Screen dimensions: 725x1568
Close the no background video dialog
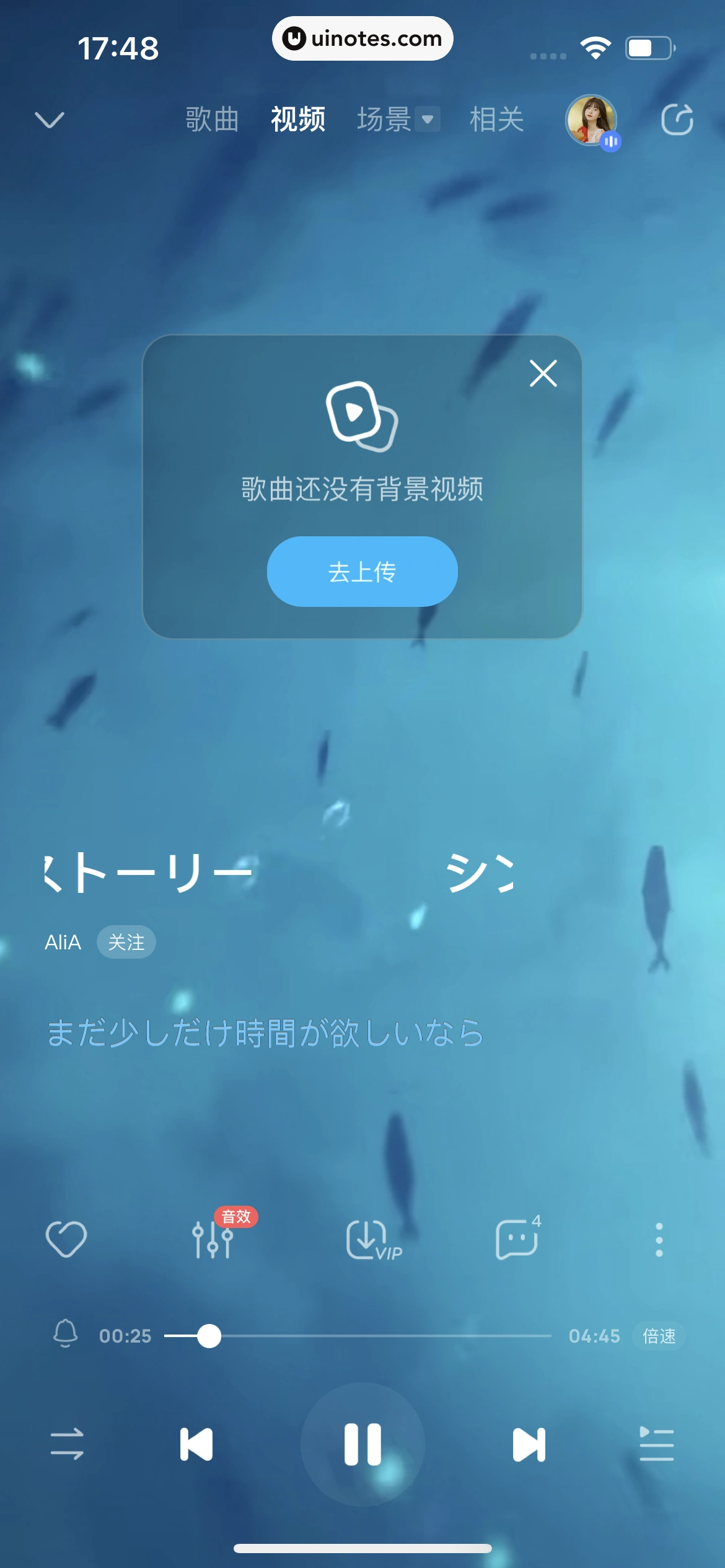543,373
